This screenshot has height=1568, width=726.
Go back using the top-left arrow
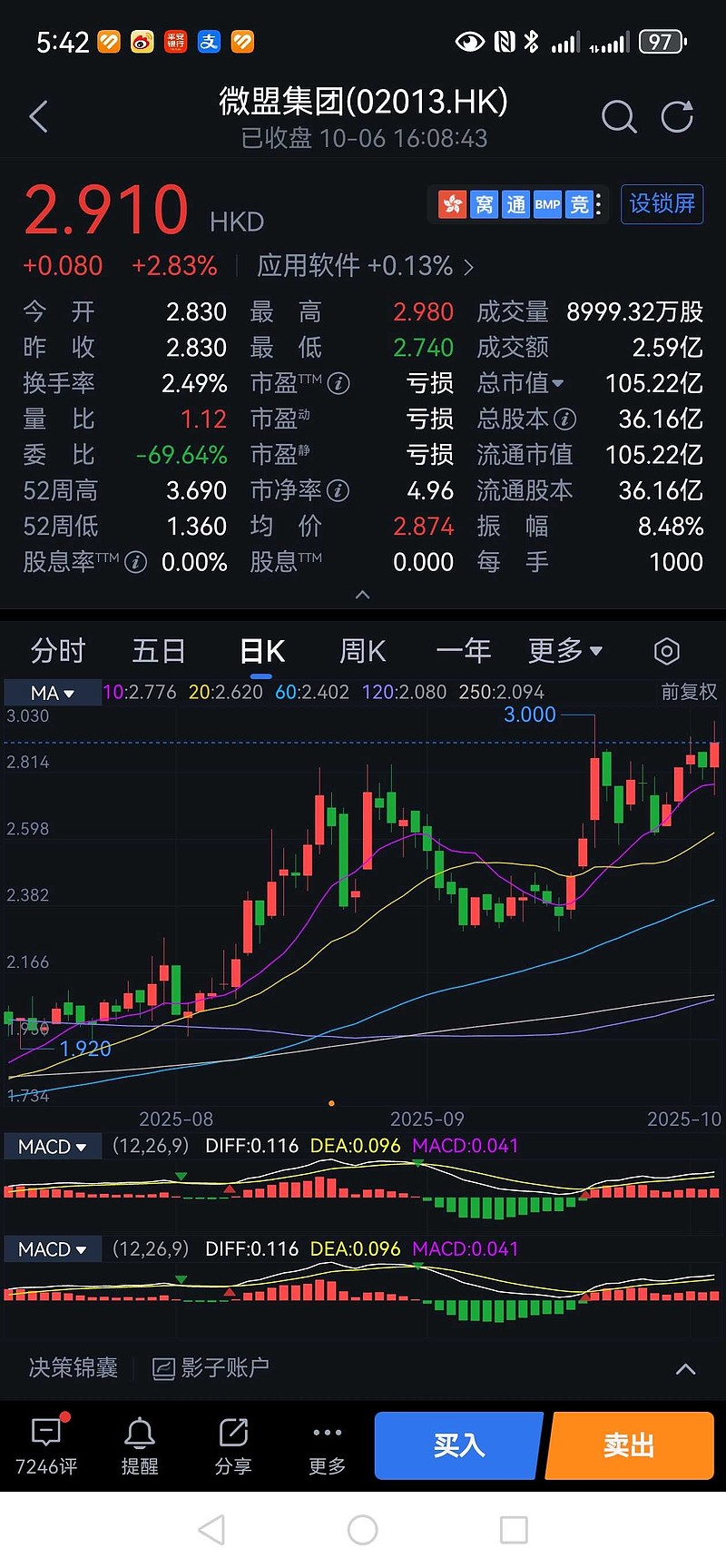[38, 116]
